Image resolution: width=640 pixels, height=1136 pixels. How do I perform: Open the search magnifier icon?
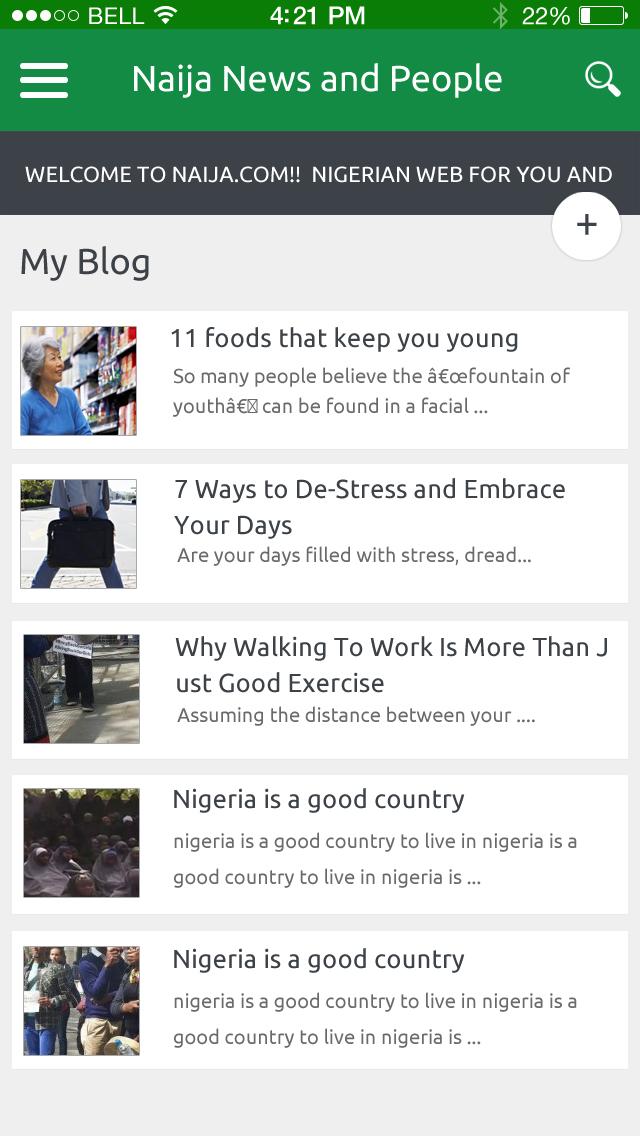coord(602,79)
